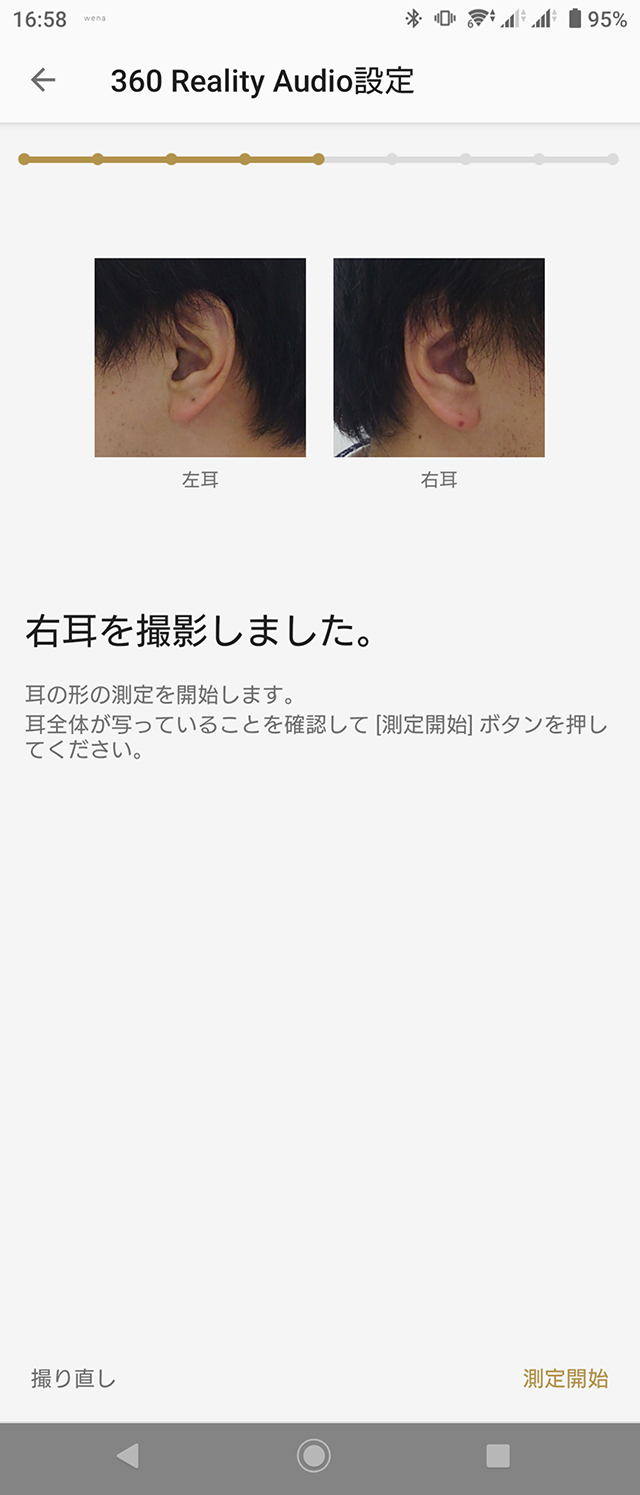Viewport: 640px width, 1495px height.
Task: Tap the system home button
Action: coord(314,1456)
